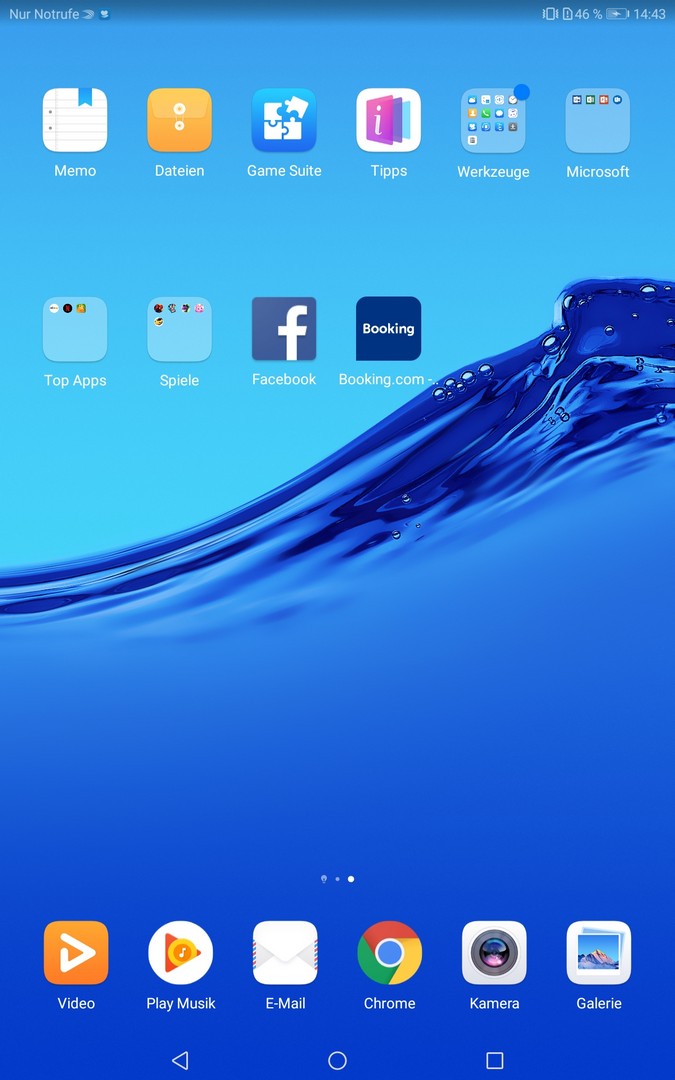Open the E-Mail app

[285, 953]
